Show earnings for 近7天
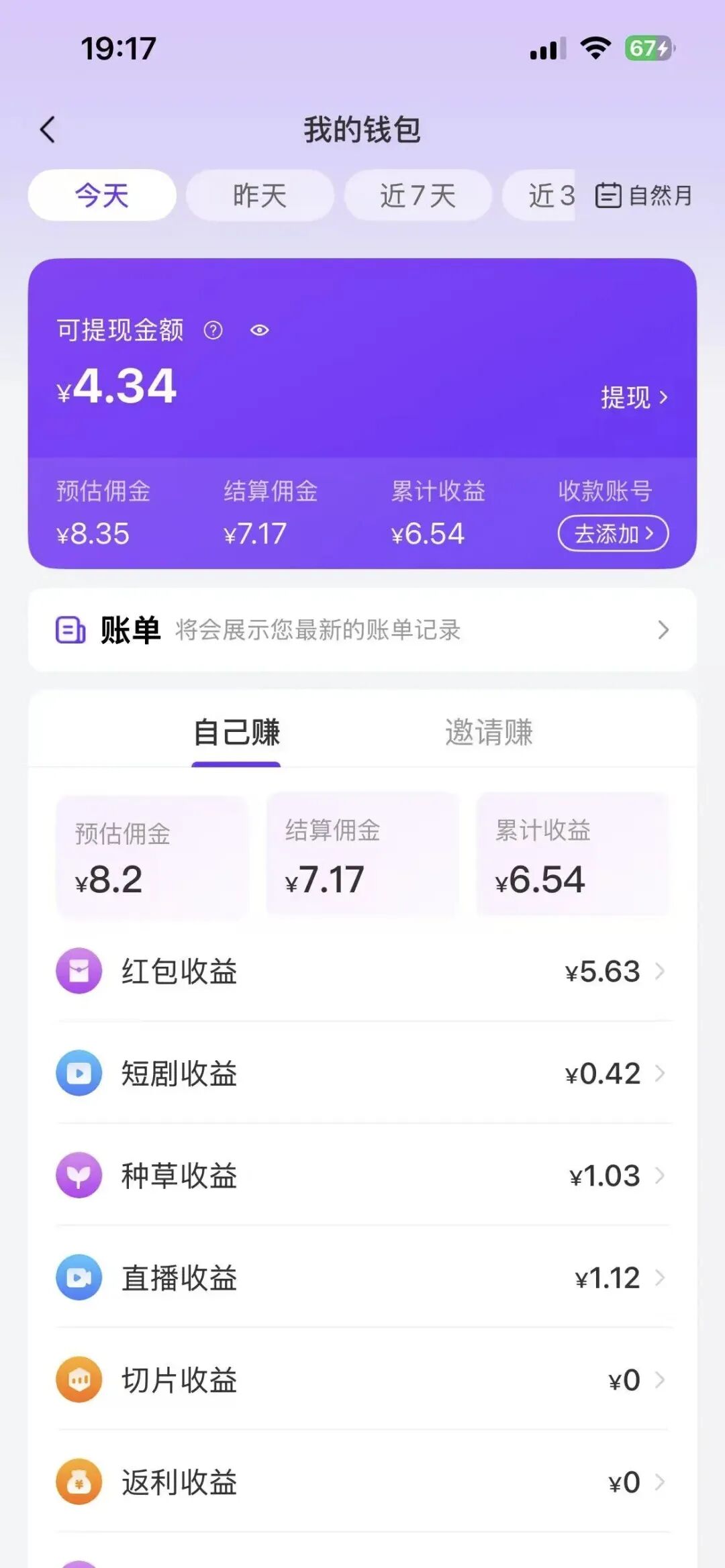The height and width of the screenshot is (1568, 725). point(418,195)
